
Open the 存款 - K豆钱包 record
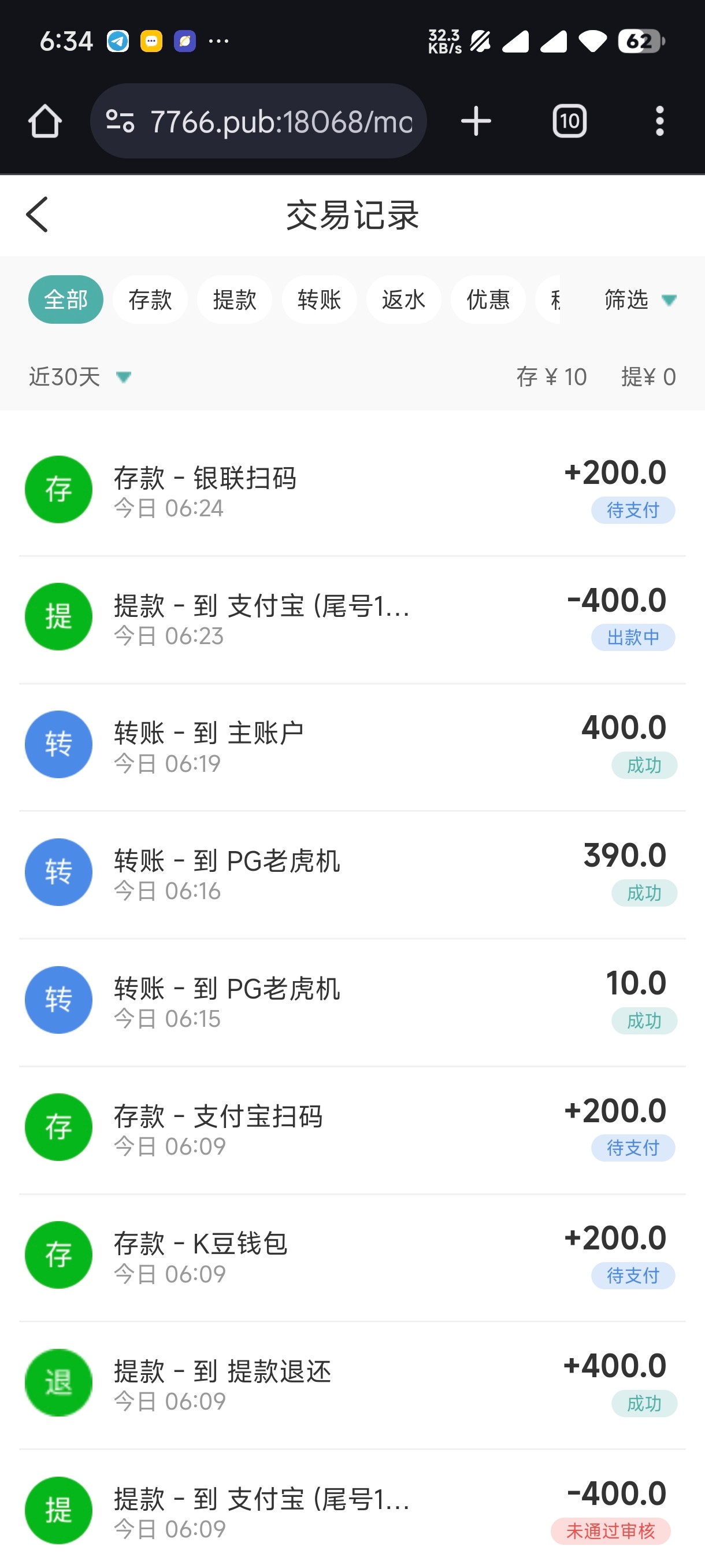click(x=352, y=1256)
